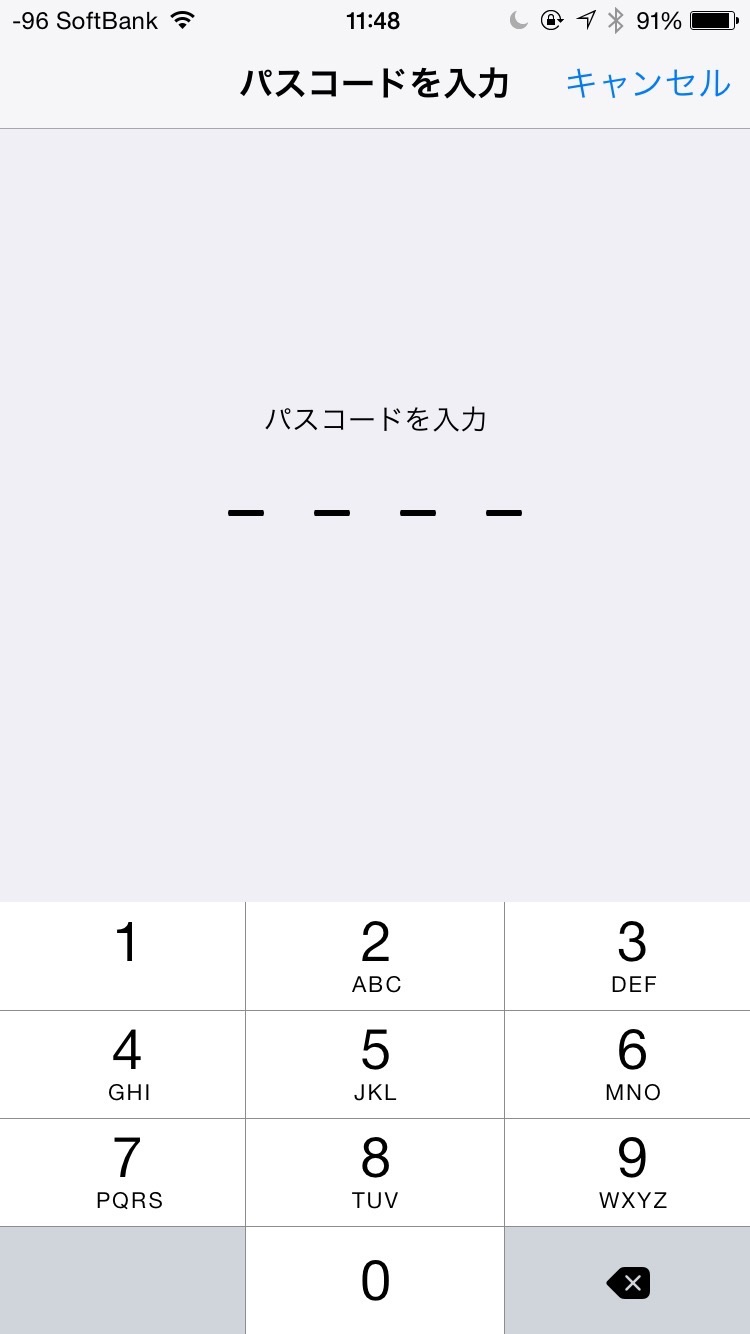The height and width of the screenshot is (1334, 750).
Task: Tap the 7 PQRS key
Action: [x=122, y=1172]
